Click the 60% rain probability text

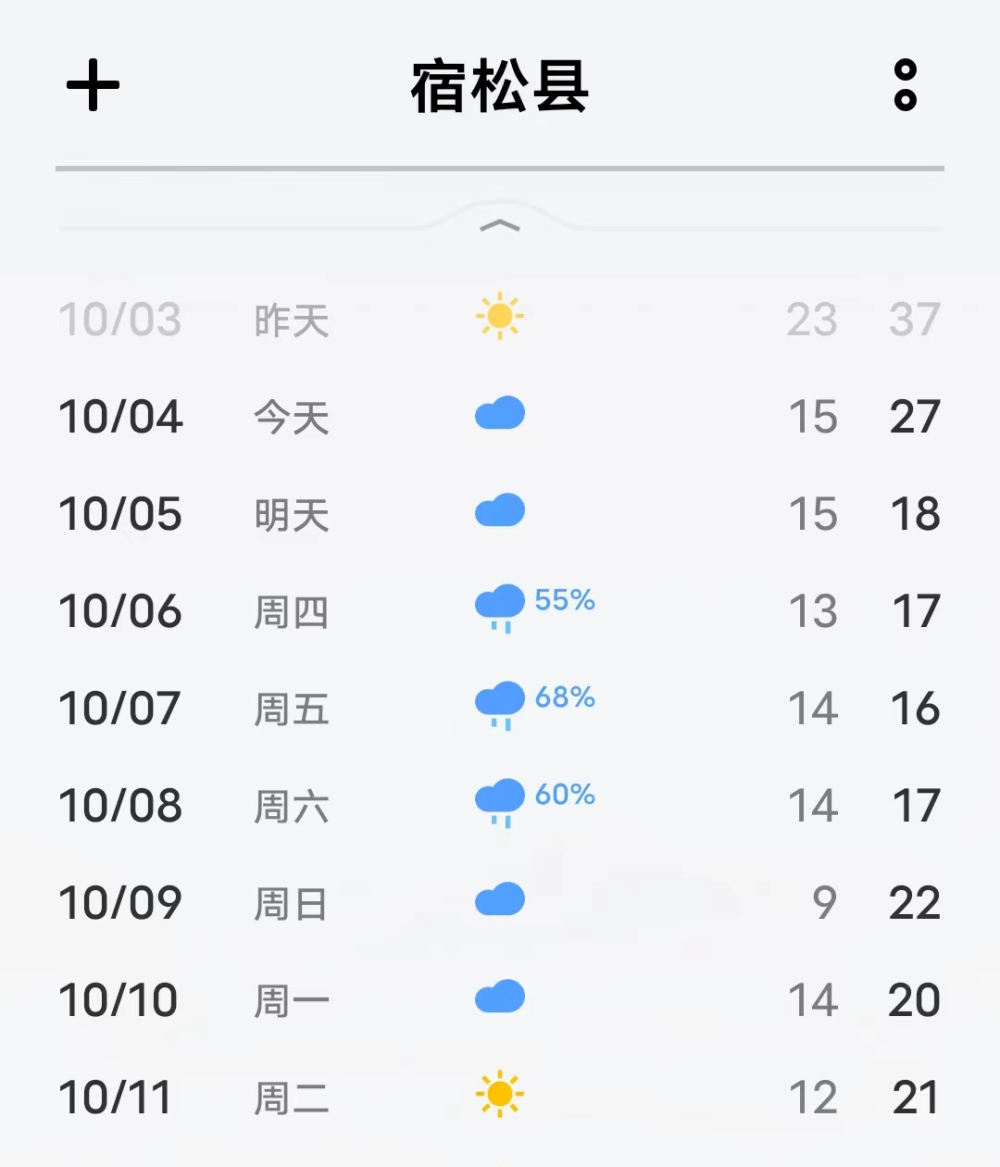pos(565,796)
